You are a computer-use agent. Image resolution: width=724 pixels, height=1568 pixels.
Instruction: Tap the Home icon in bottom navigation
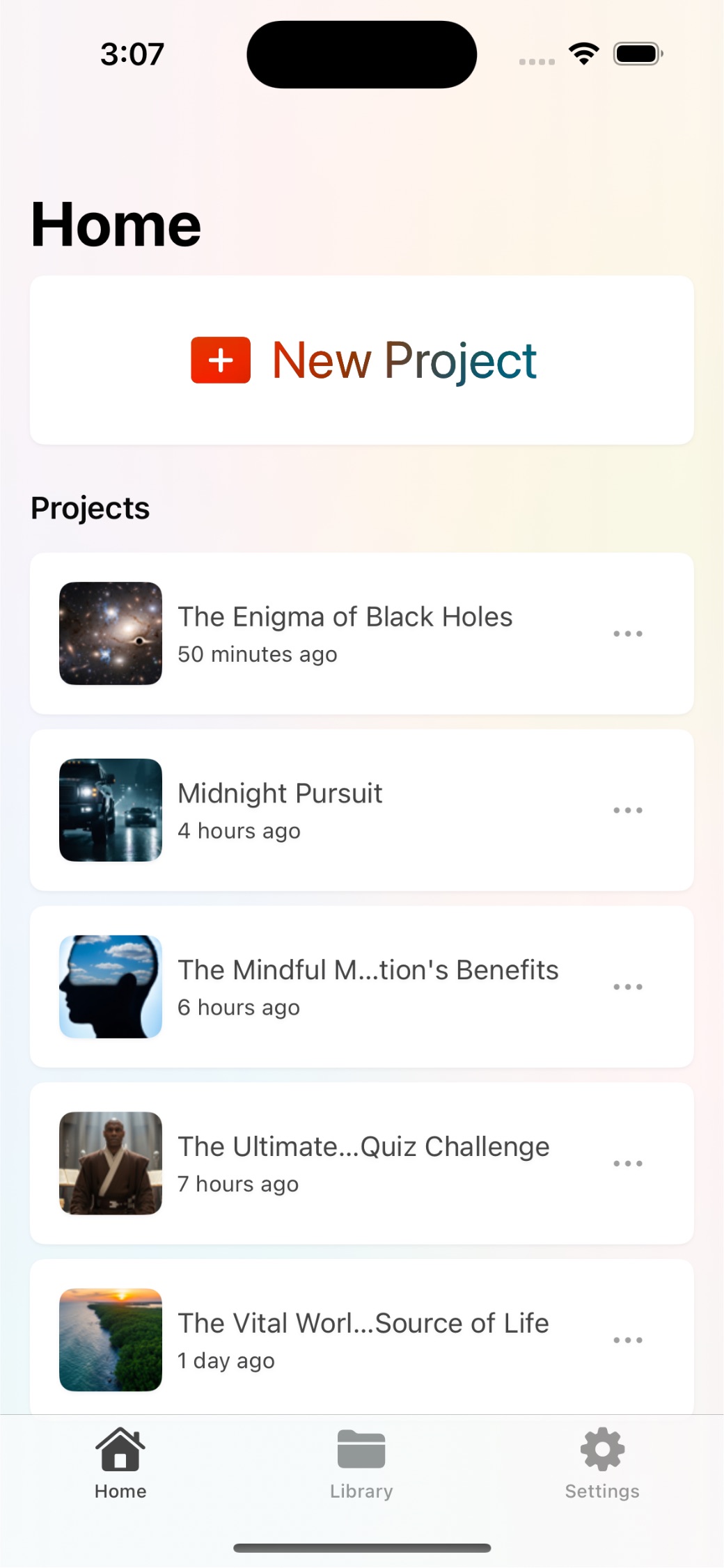point(120,1455)
